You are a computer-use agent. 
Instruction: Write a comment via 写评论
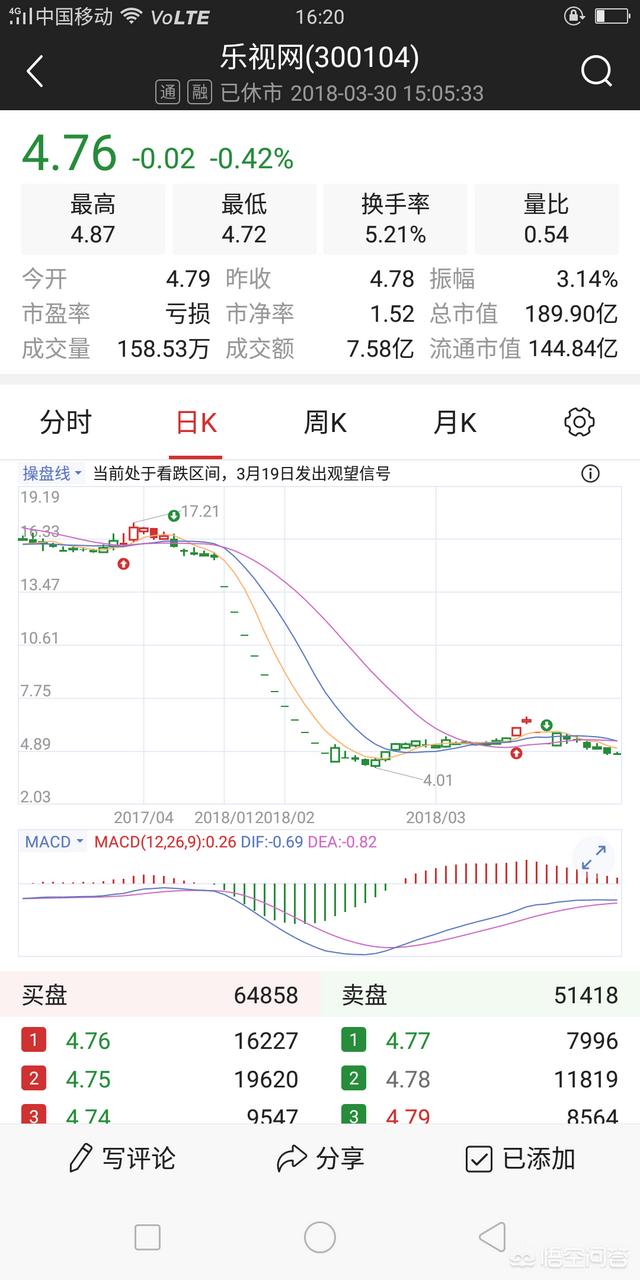(x=122, y=1159)
